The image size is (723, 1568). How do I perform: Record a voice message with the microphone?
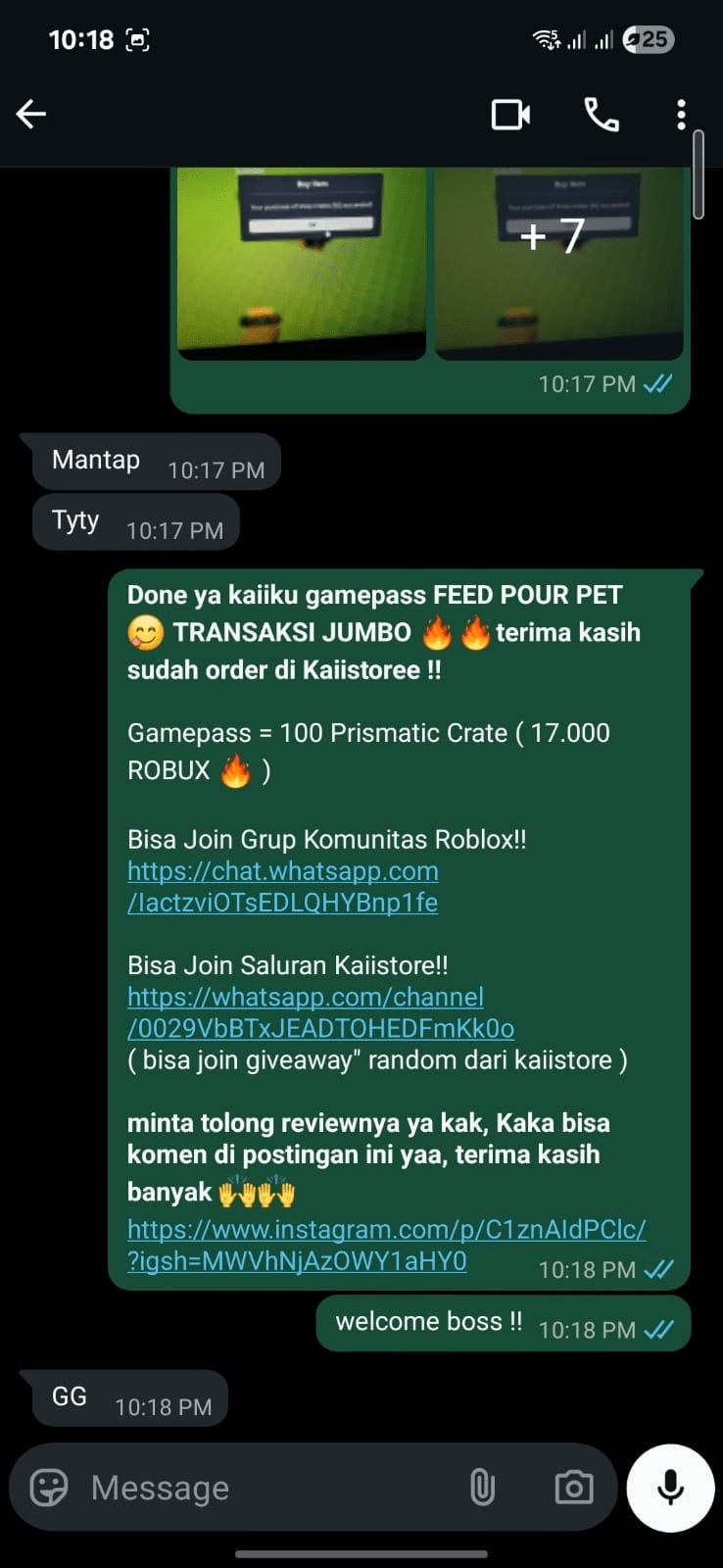click(x=670, y=1488)
